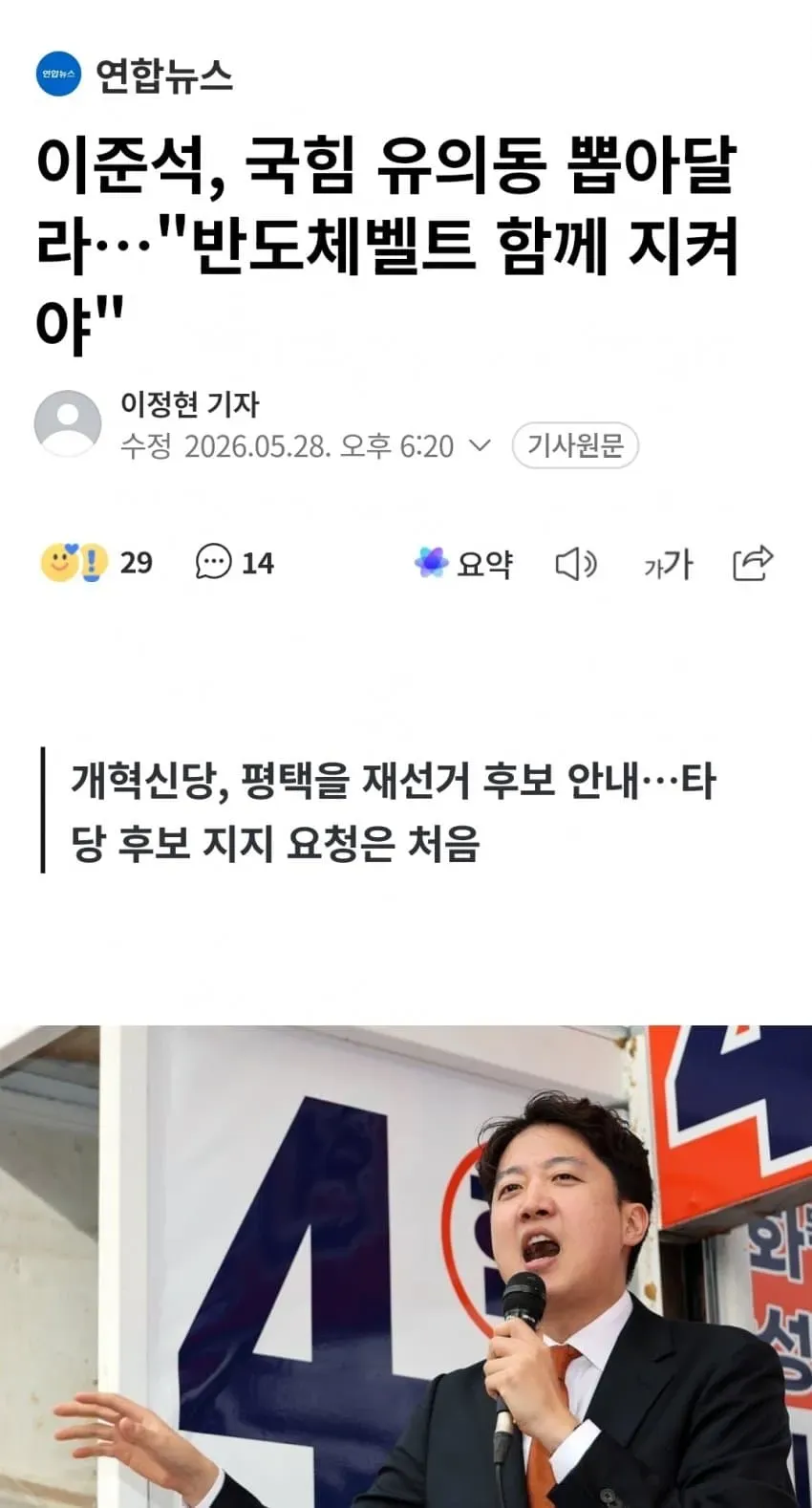View the 14 comments

pos(235,562)
